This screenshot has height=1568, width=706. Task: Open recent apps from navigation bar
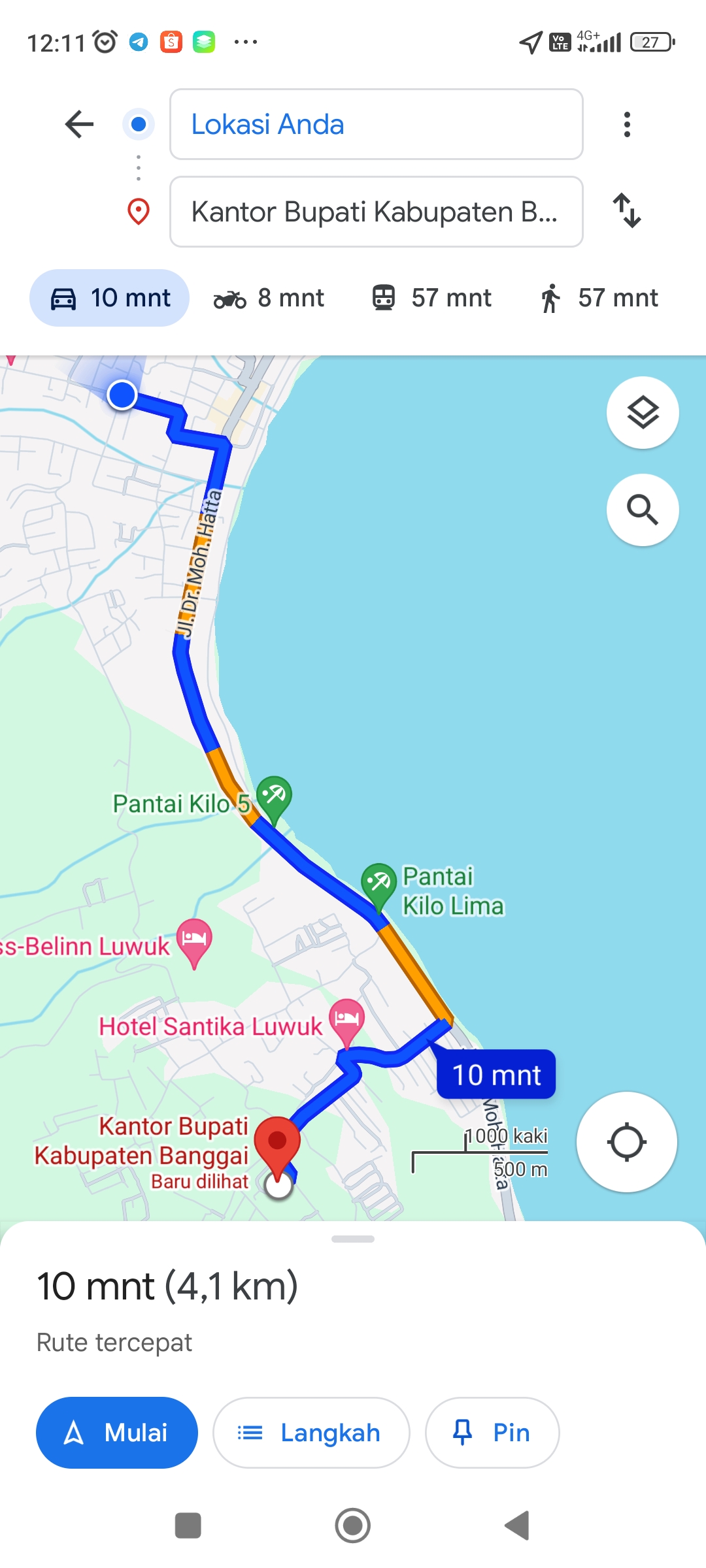click(188, 1526)
